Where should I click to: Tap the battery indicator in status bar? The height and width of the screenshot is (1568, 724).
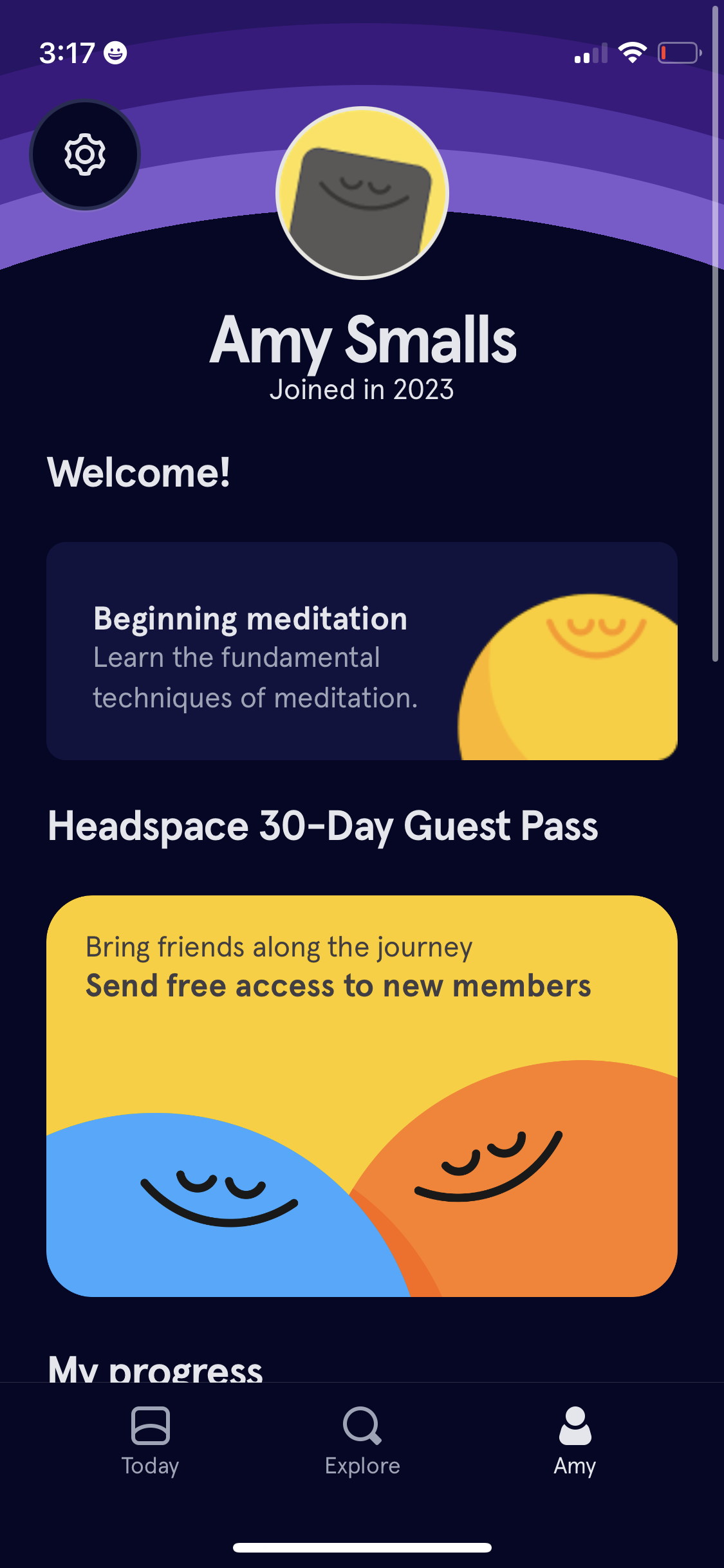tap(679, 54)
